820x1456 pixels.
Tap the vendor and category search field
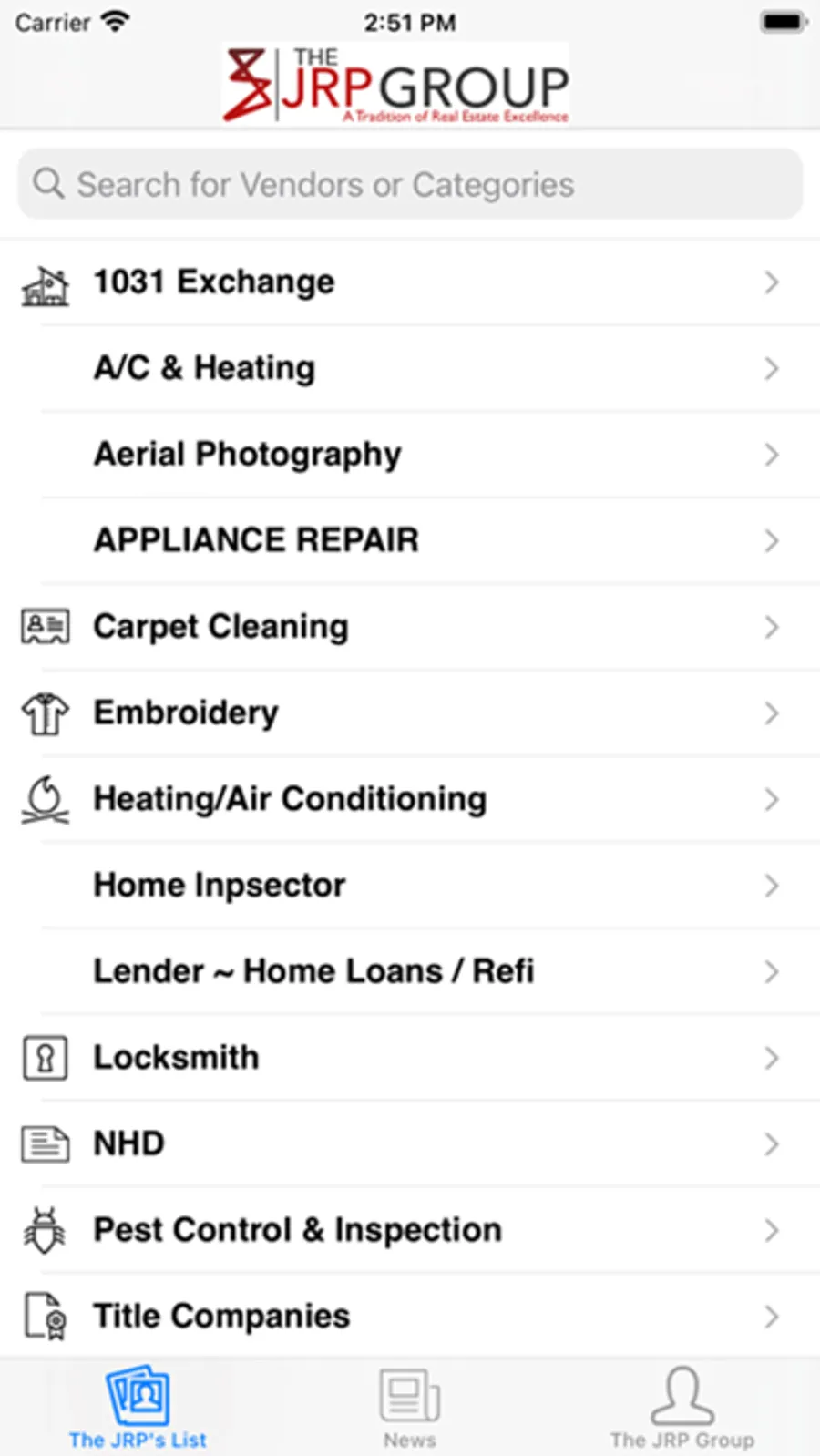point(410,185)
